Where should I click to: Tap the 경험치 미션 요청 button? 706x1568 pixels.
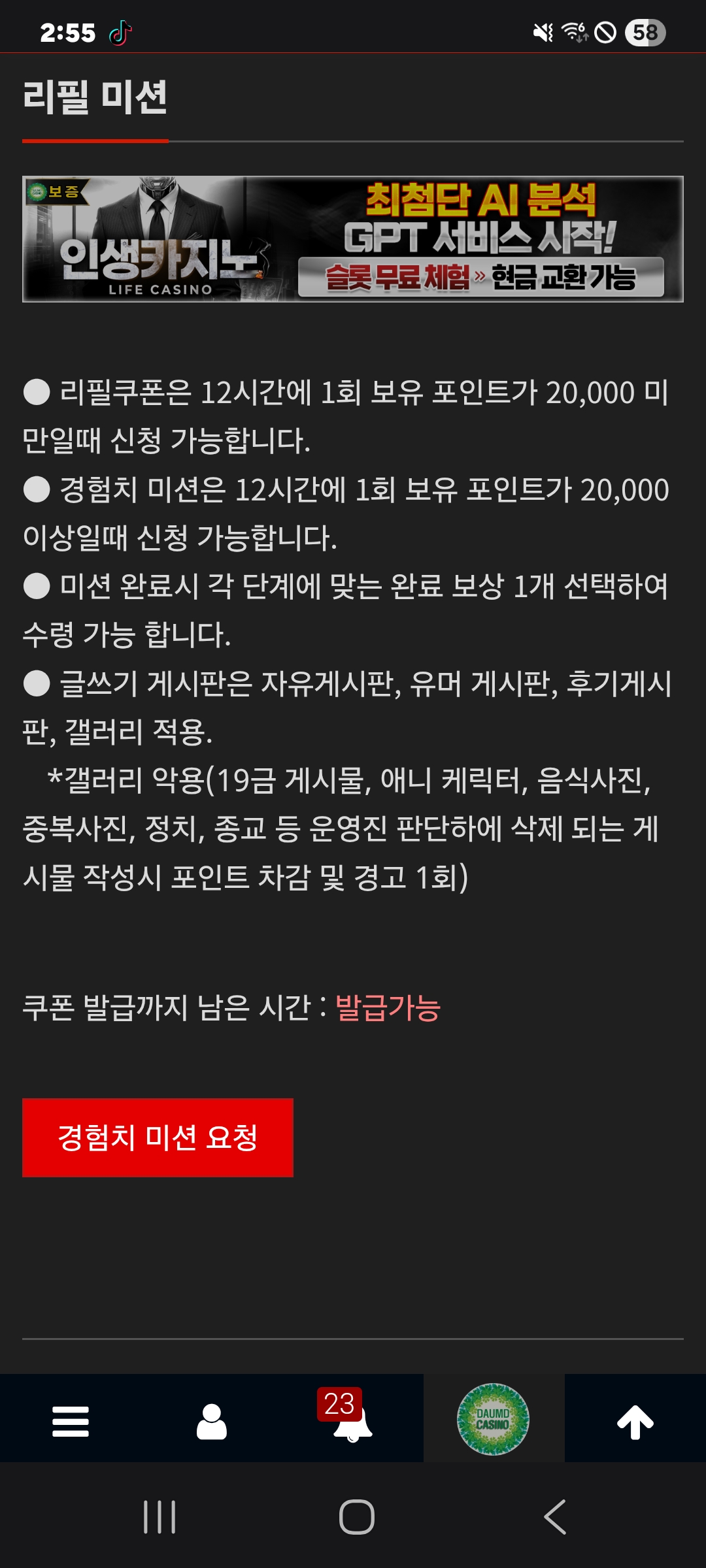[x=158, y=1137]
